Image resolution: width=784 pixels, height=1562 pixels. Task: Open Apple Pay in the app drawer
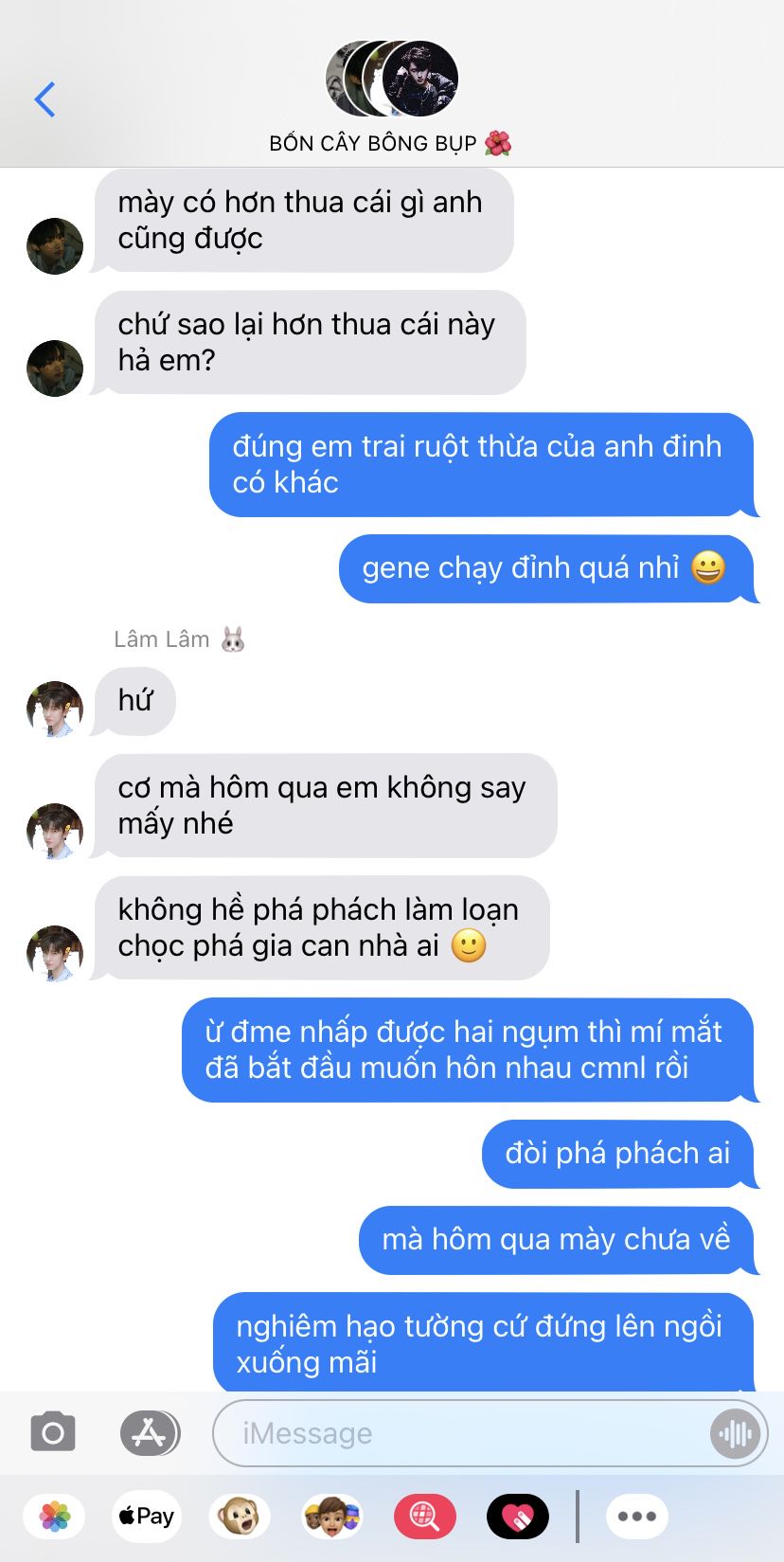coord(146,1517)
